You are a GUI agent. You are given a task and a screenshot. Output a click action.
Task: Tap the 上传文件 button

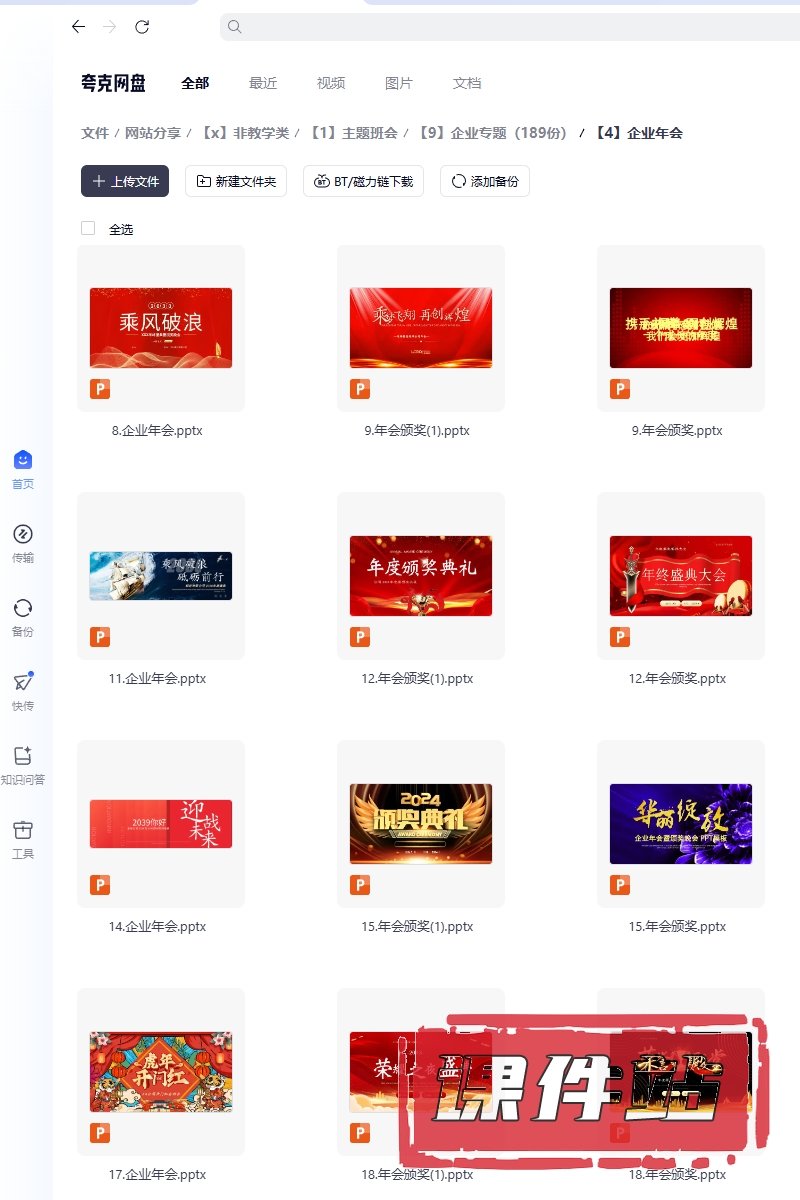click(x=125, y=181)
